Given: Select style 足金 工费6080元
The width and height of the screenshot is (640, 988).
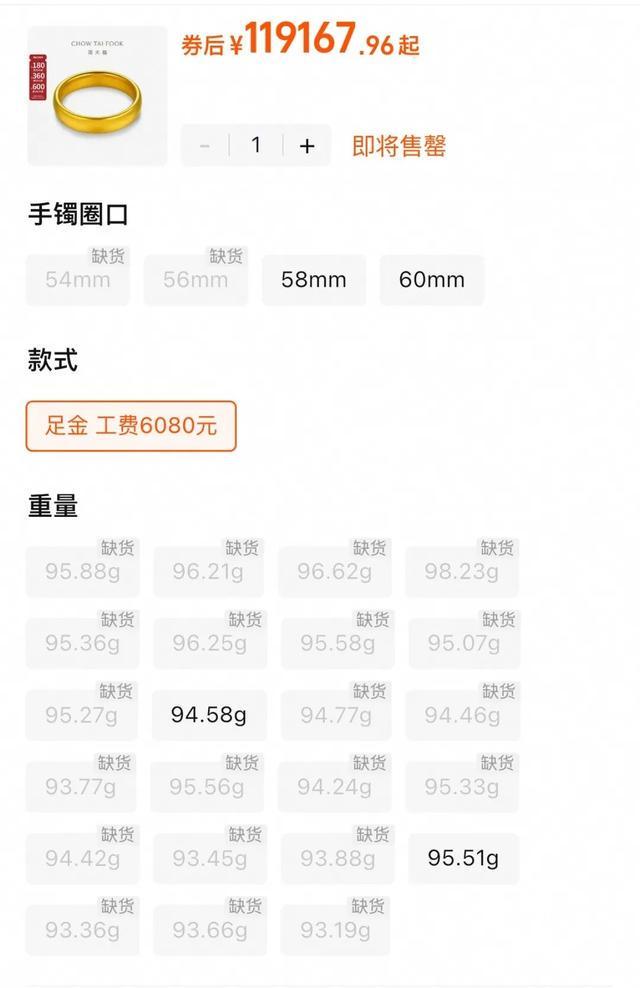Looking at the screenshot, I should coord(131,426).
